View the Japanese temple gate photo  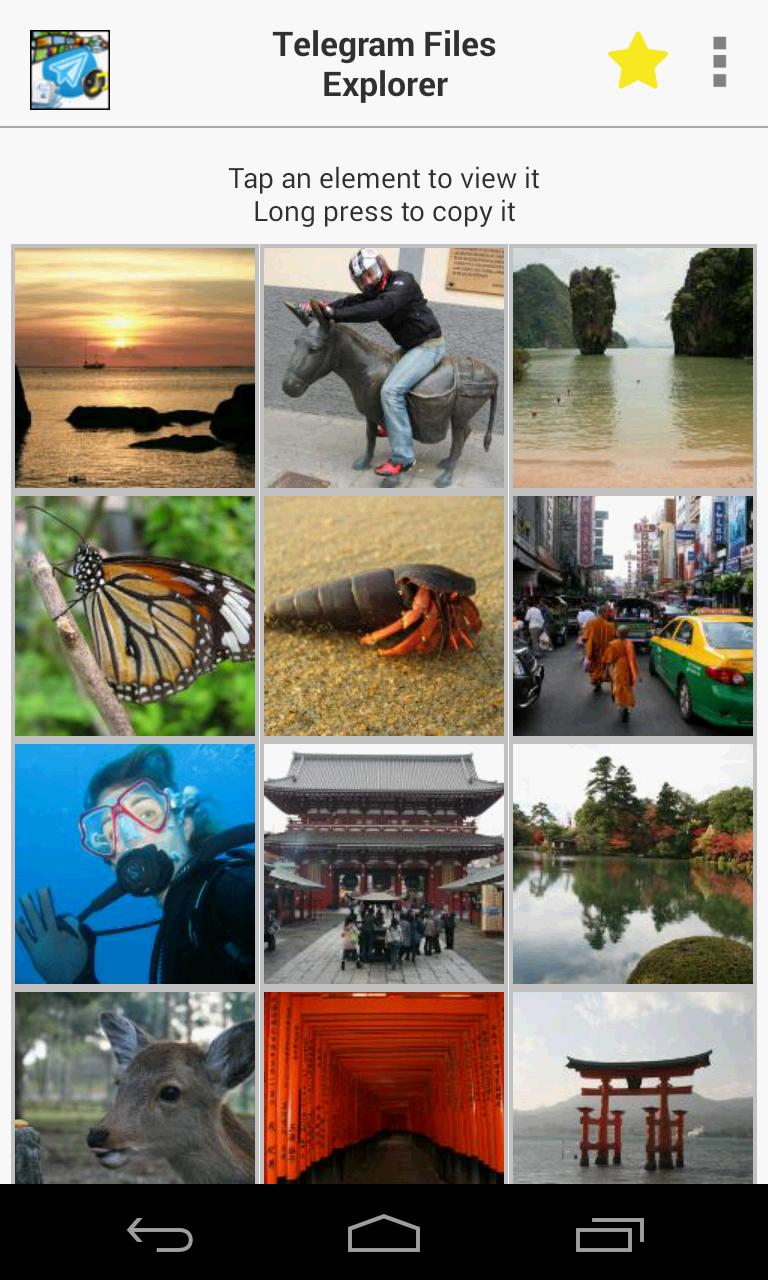coord(384,862)
